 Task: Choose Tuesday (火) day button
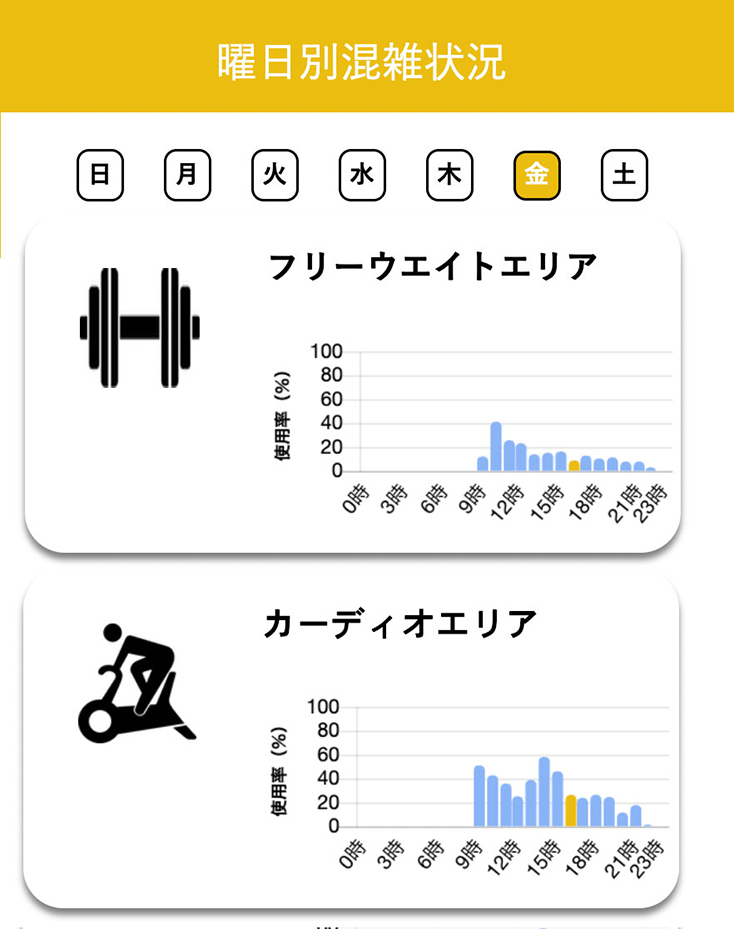click(x=274, y=176)
